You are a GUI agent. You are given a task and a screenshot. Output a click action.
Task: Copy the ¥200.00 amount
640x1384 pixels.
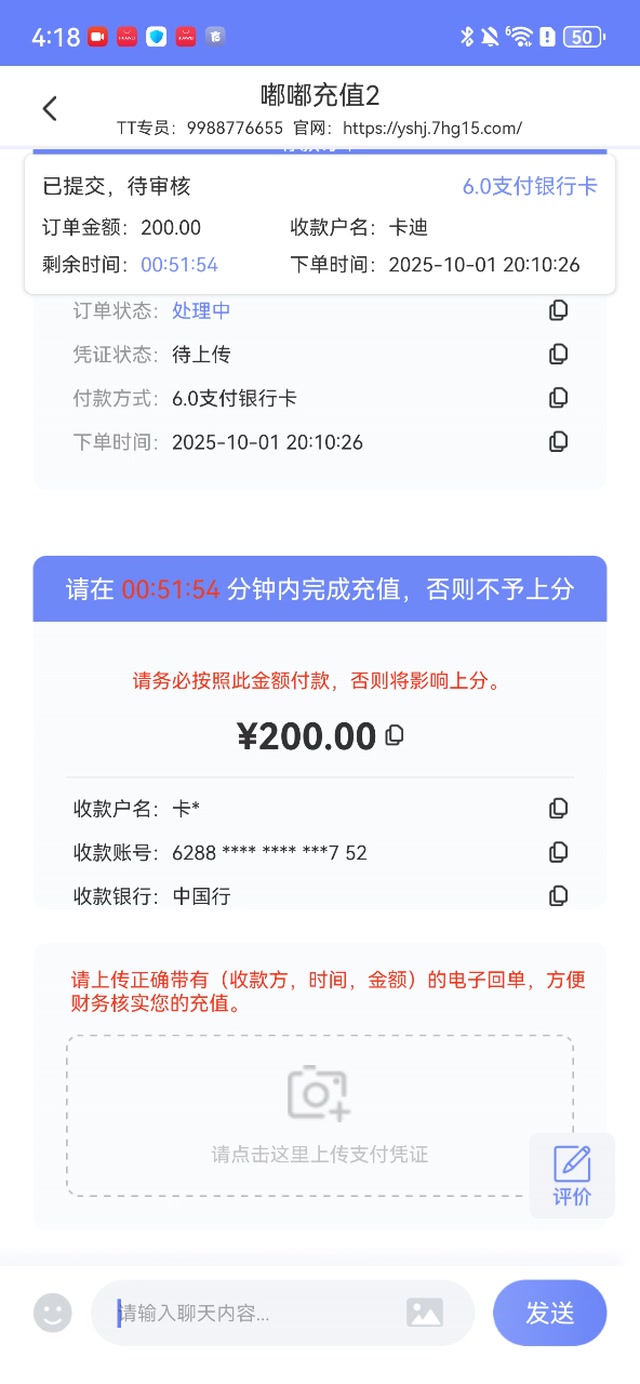coord(395,736)
